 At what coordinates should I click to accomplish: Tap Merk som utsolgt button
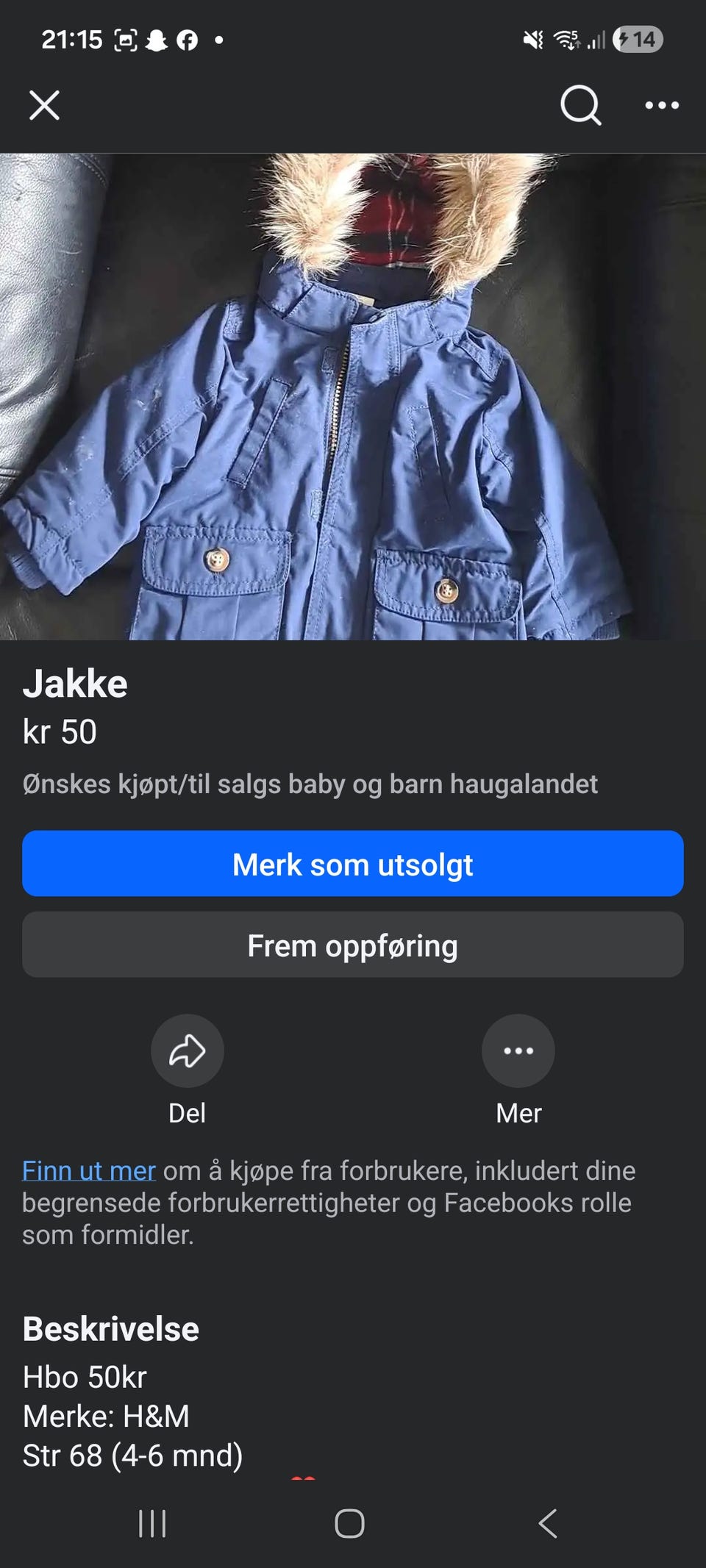pos(353,864)
